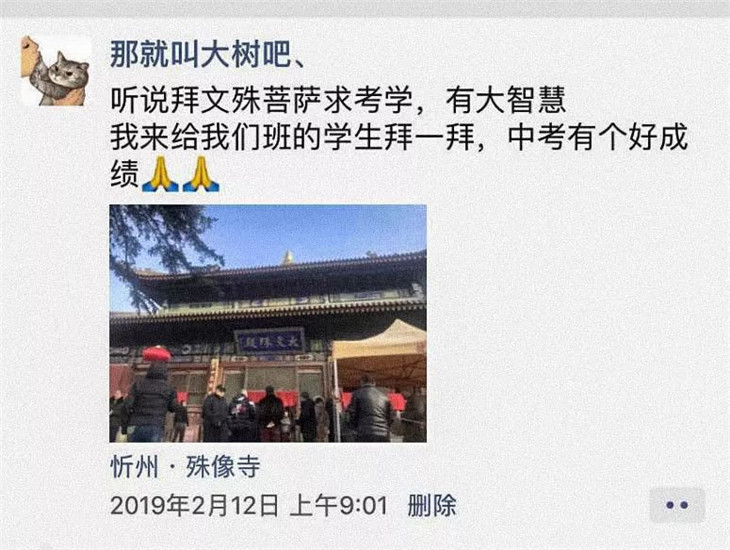Open the cat avatar profile
Image resolution: width=730 pixels, height=550 pixels.
56,71
